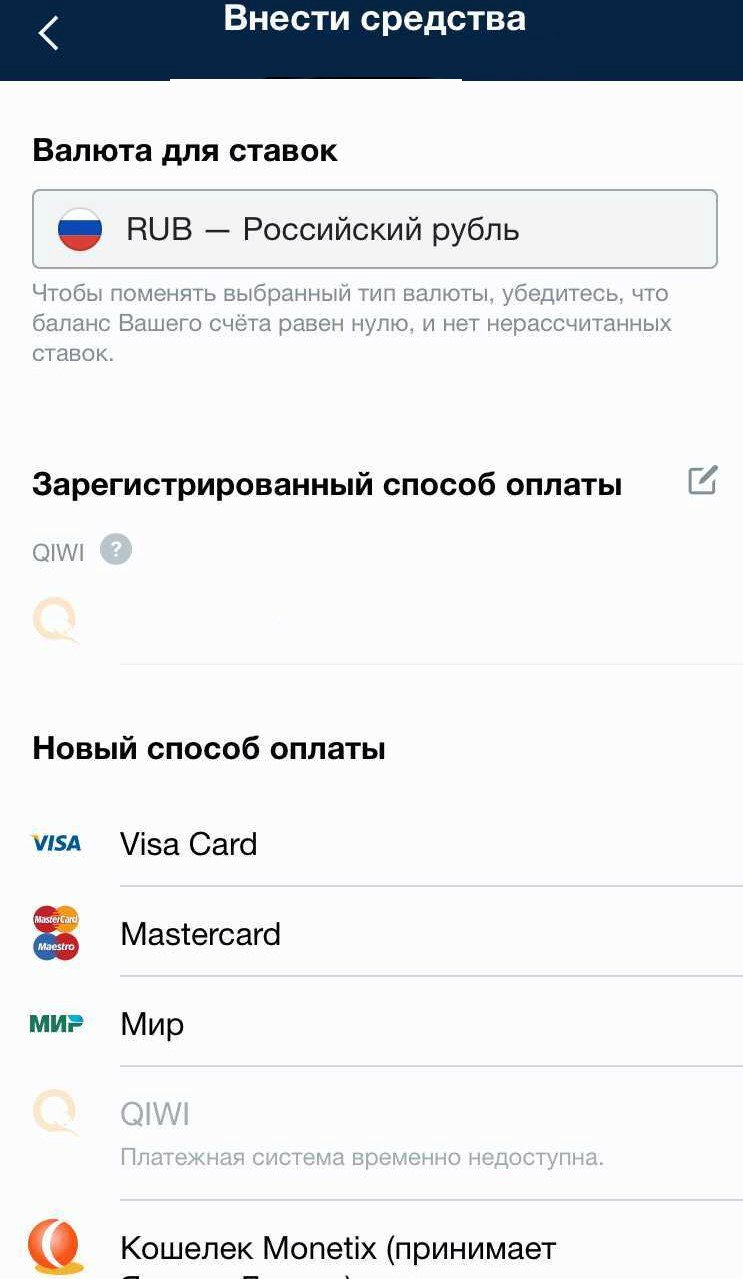Edit the registered payment method
Image resolution: width=743 pixels, height=1279 pixels.
click(x=703, y=481)
